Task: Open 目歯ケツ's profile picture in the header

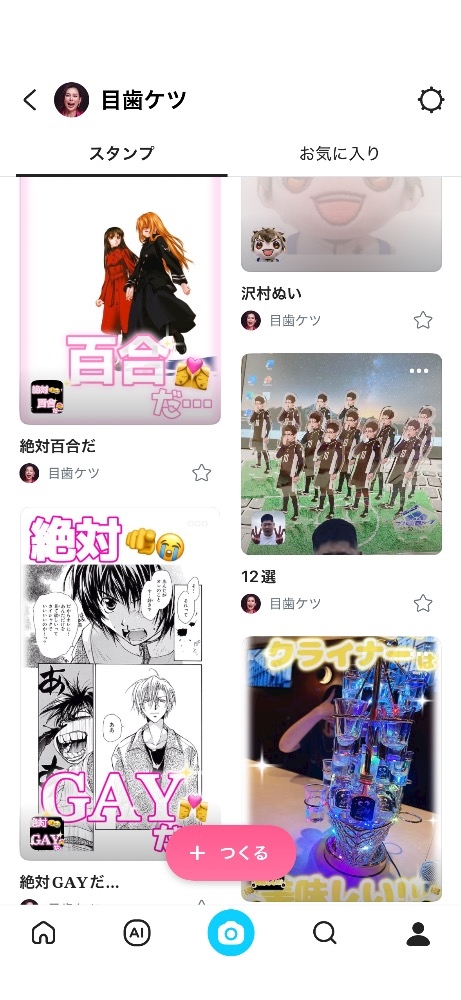Action: (x=71, y=100)
